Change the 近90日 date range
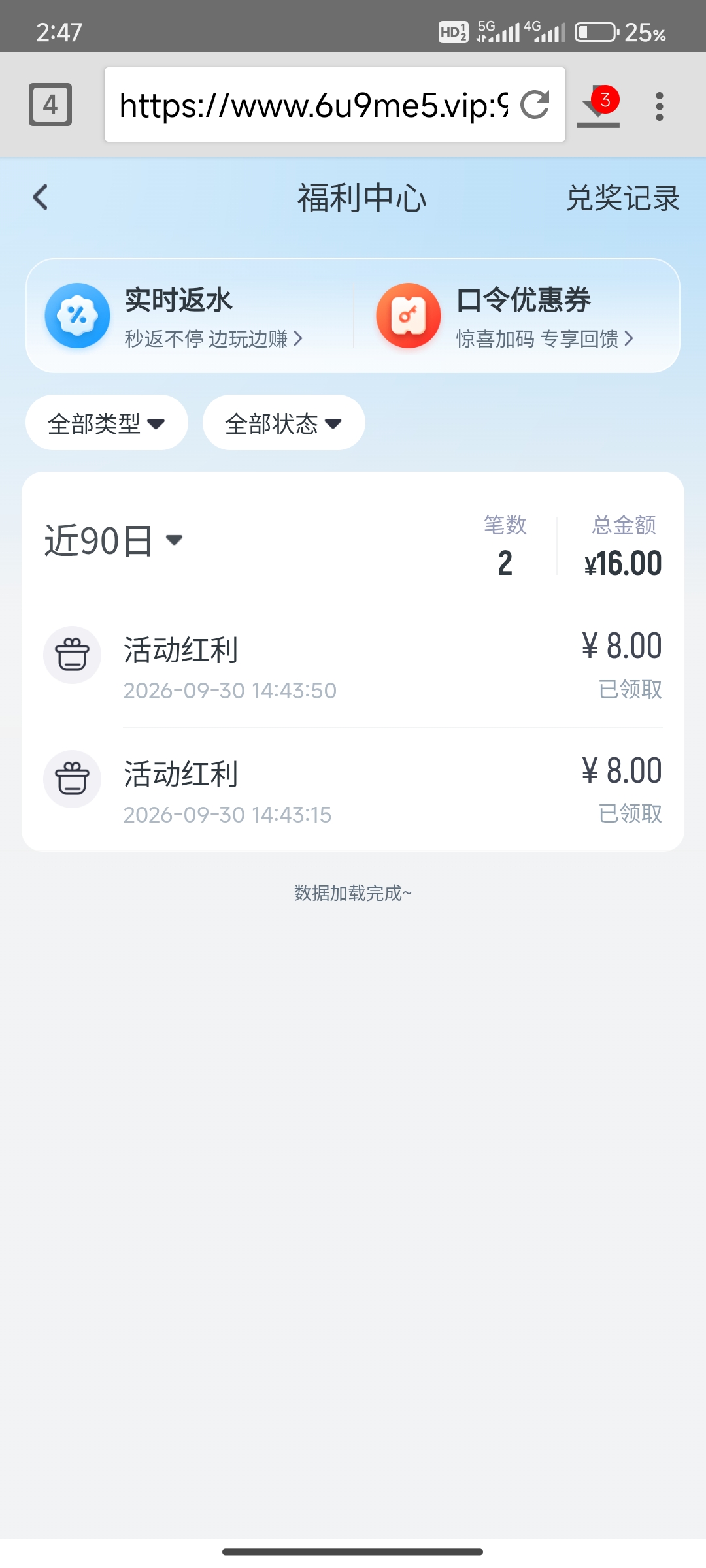The image size is (706, 1568). click(114, 541)
